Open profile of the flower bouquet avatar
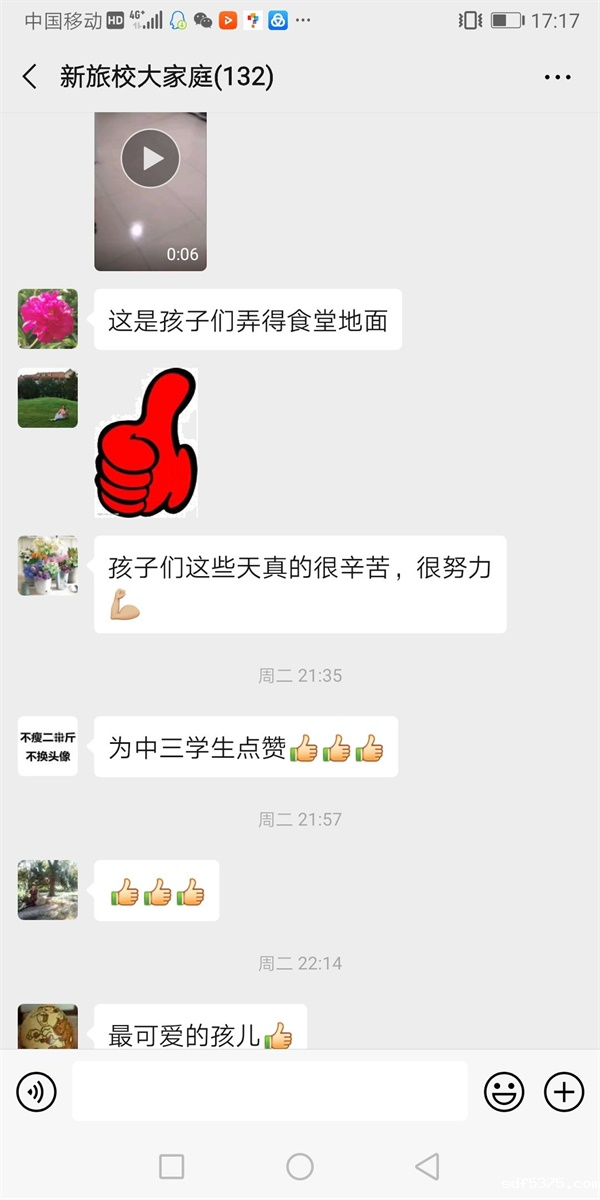Viewport: 600px width, 1200px height. tap(47, 565)
